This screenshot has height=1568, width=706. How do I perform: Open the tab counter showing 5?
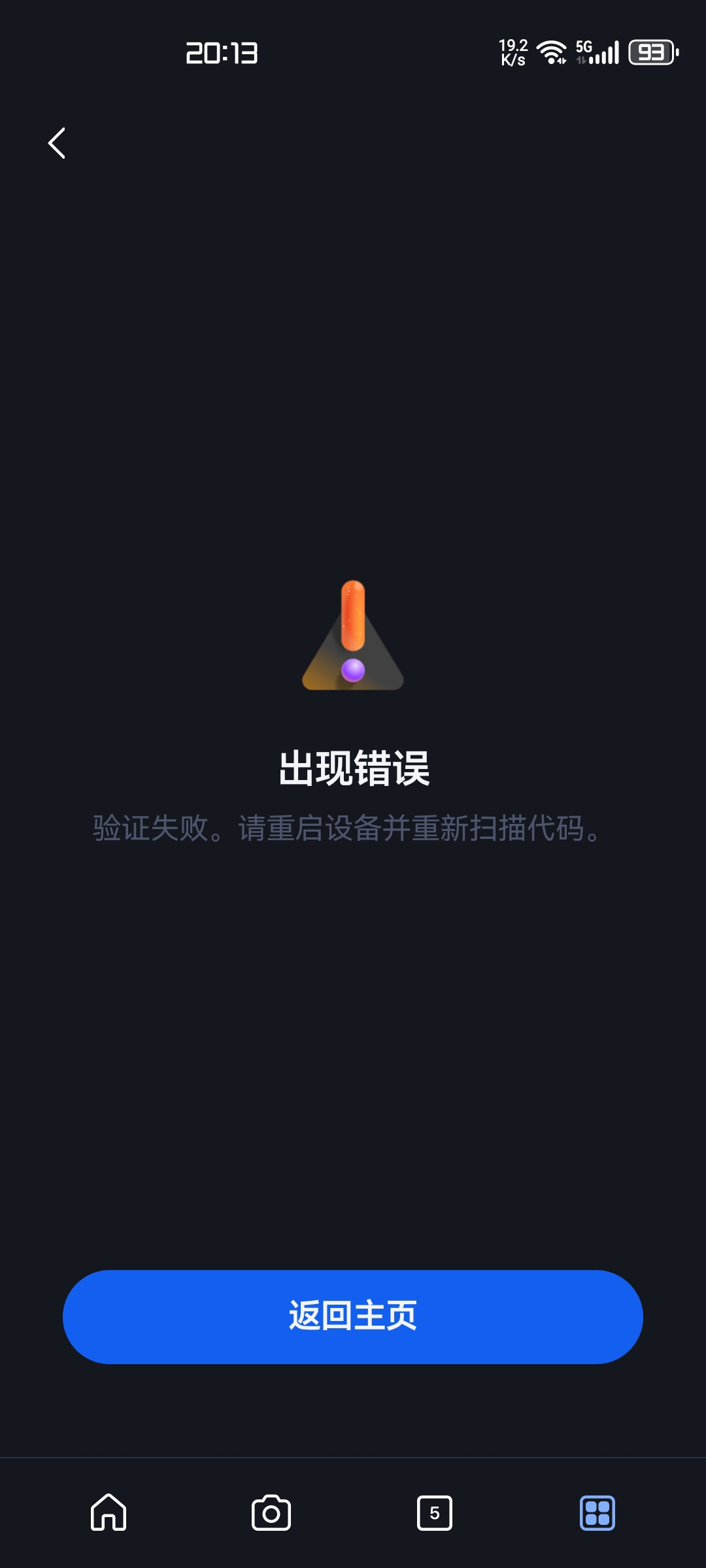tap(434, 1512)
